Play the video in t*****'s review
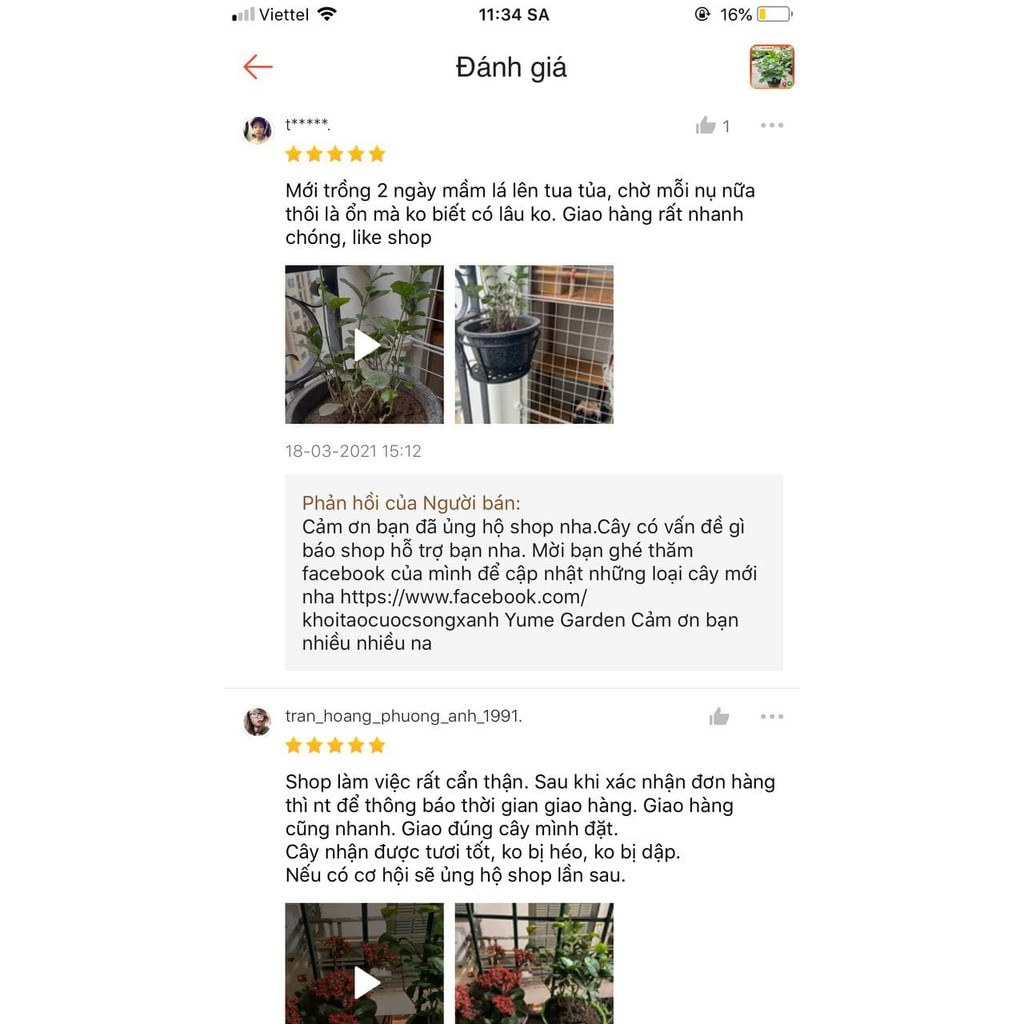The width and height of the screenshot is (1024, 1024). 365,344
